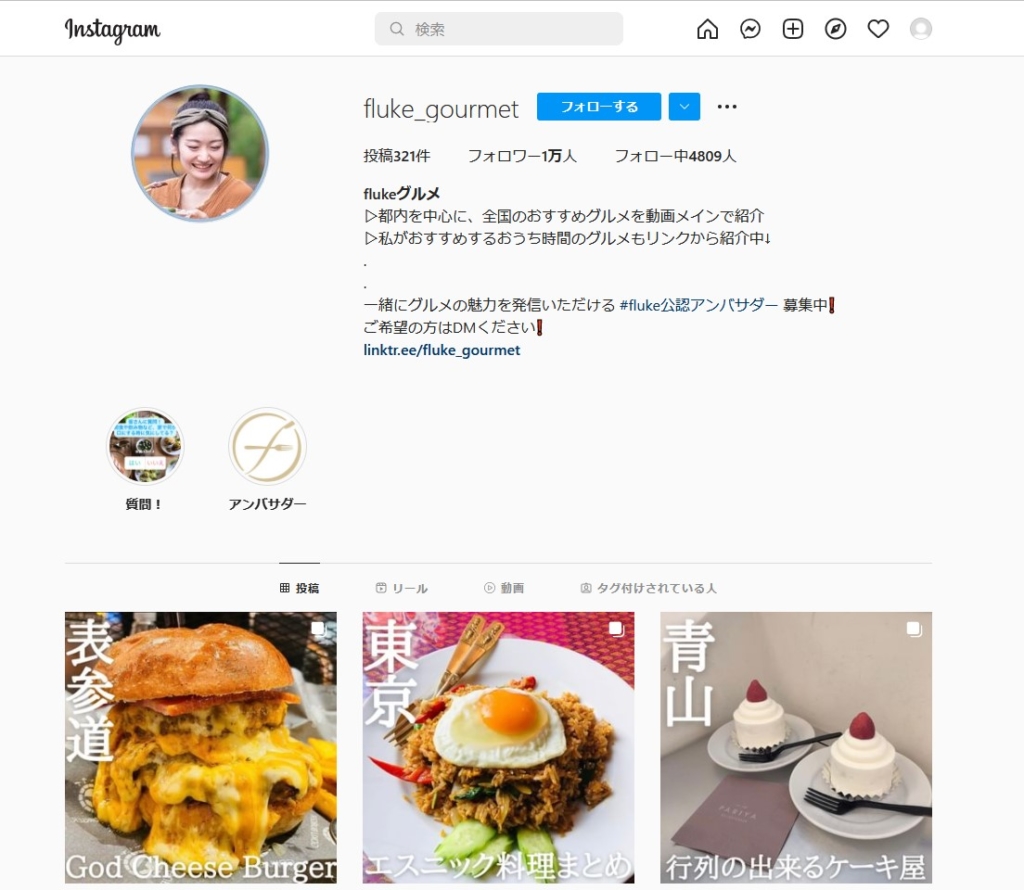Screen dimensions: 1024x890
Task: Go to the Instagram home feed
Action: (x=707, y=29)
